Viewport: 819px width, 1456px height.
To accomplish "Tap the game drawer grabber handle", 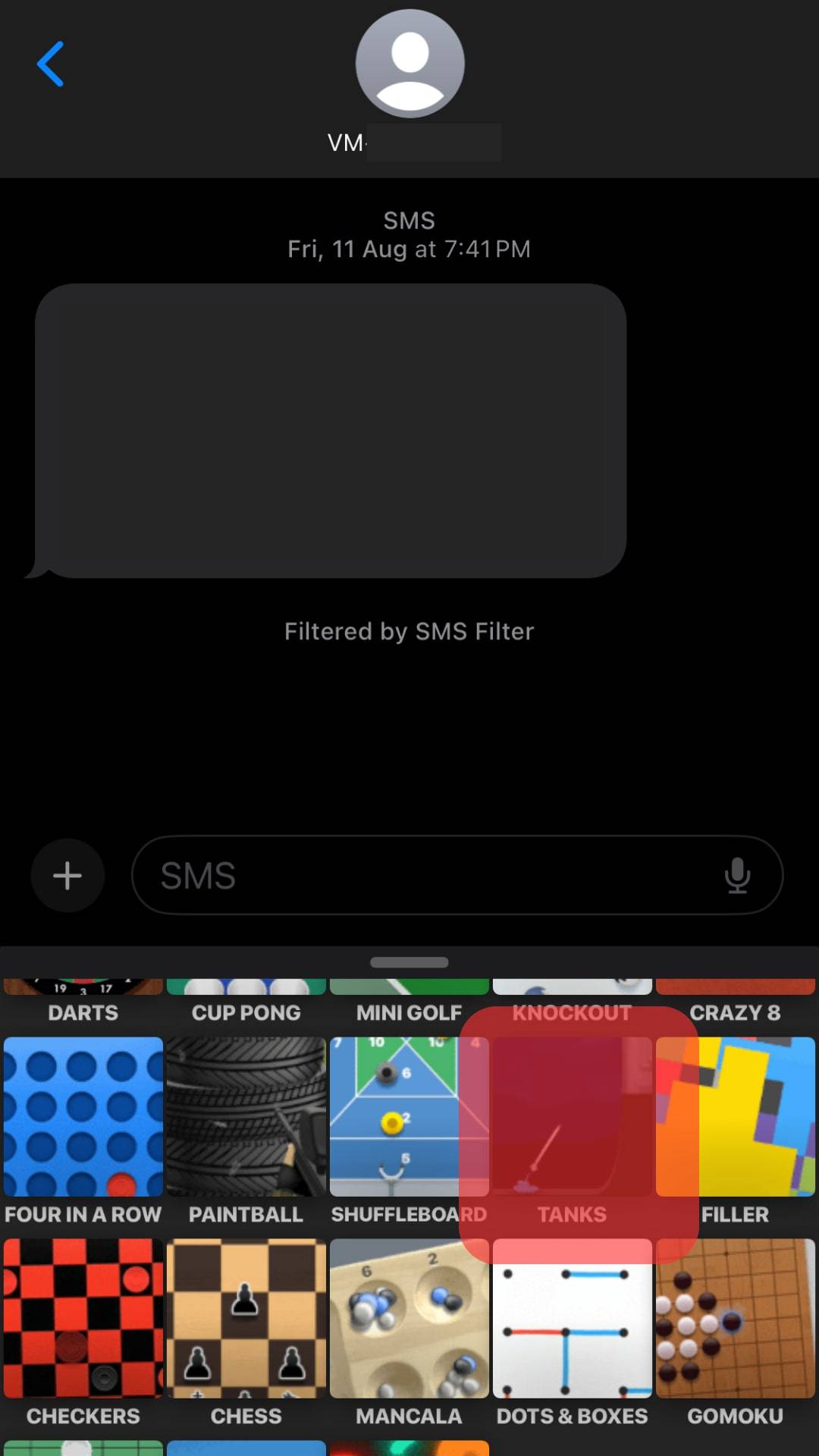I will coord(409,962).
